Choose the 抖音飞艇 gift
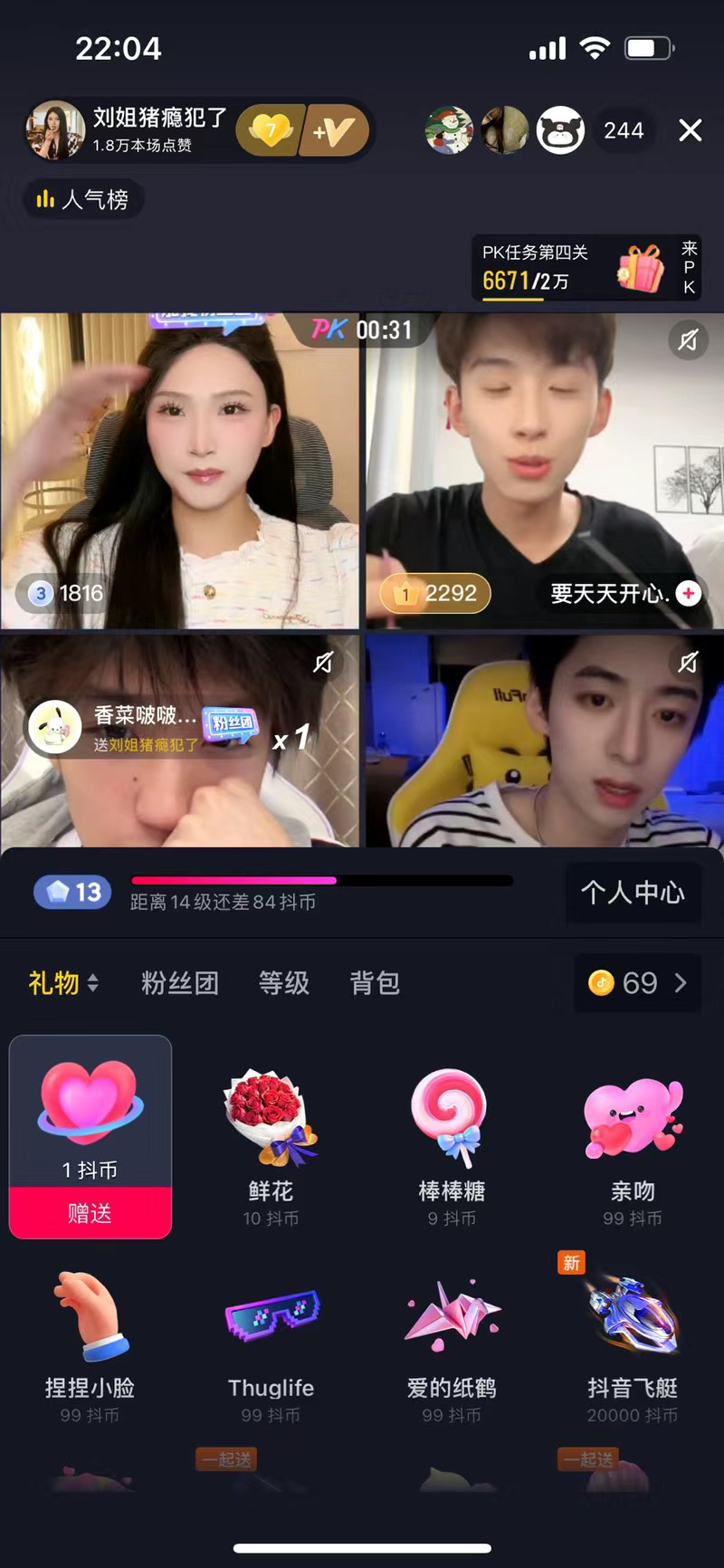The height and width of the screenshot is (1568, 724). (633, 1342)
